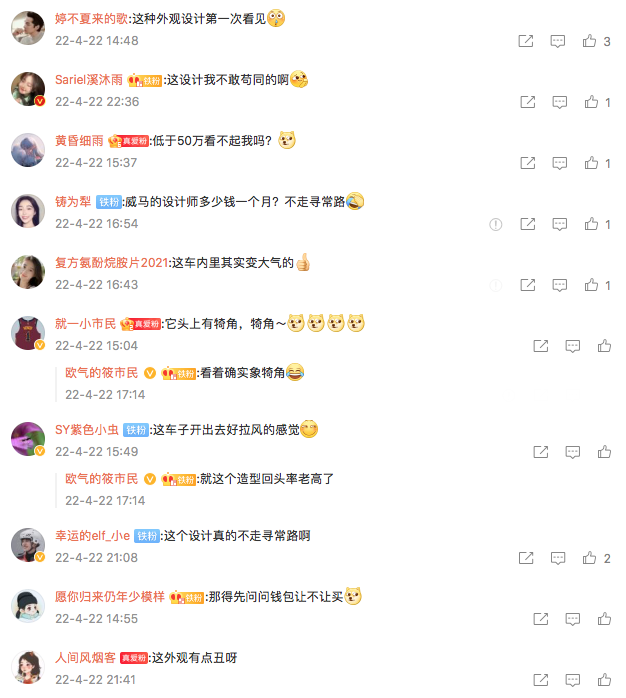Like the comment by SY紫色小虫
Viewport: 626px width, 698px height.
604,452
